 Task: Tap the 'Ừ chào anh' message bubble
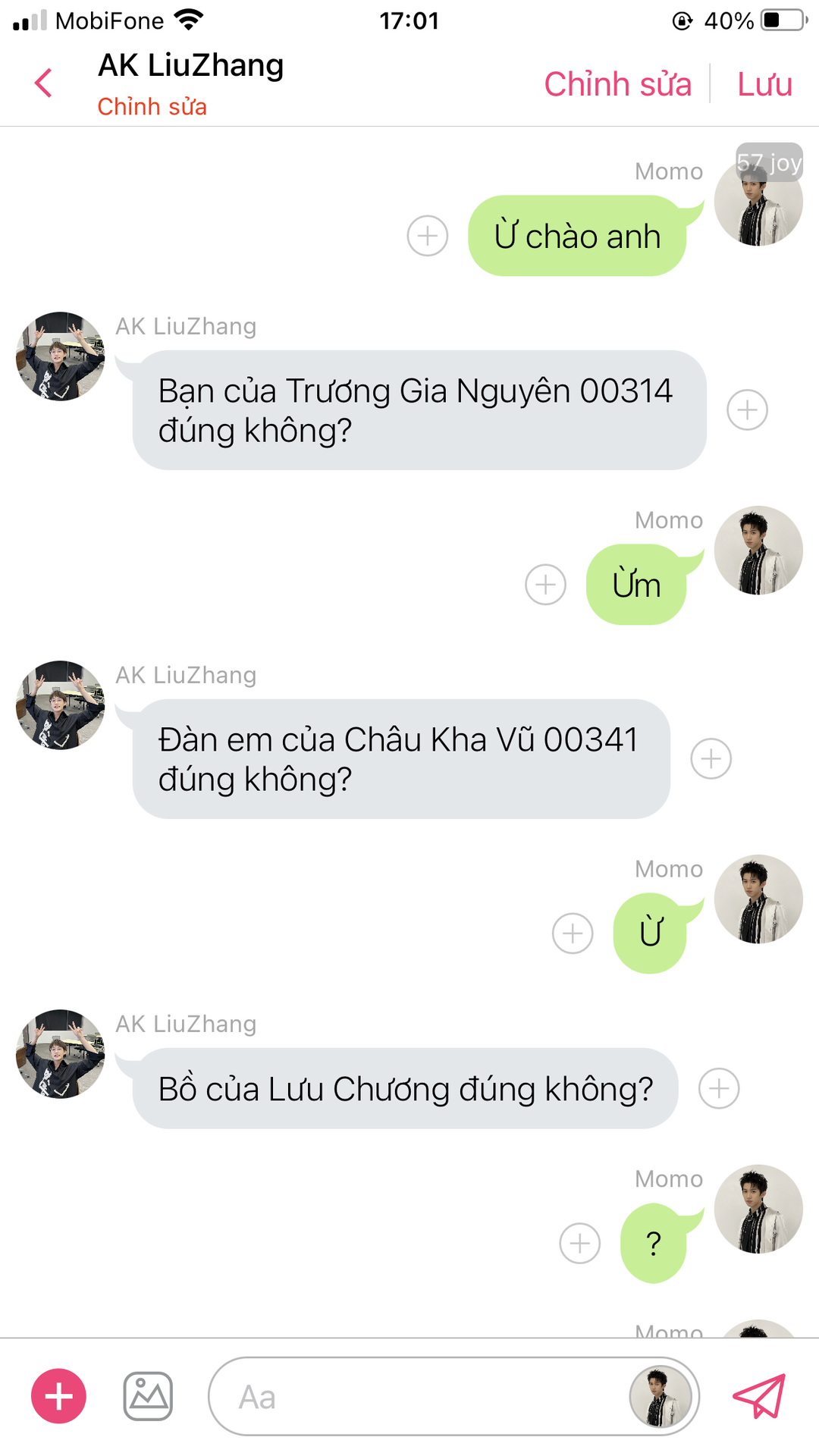tap(577, 236)
